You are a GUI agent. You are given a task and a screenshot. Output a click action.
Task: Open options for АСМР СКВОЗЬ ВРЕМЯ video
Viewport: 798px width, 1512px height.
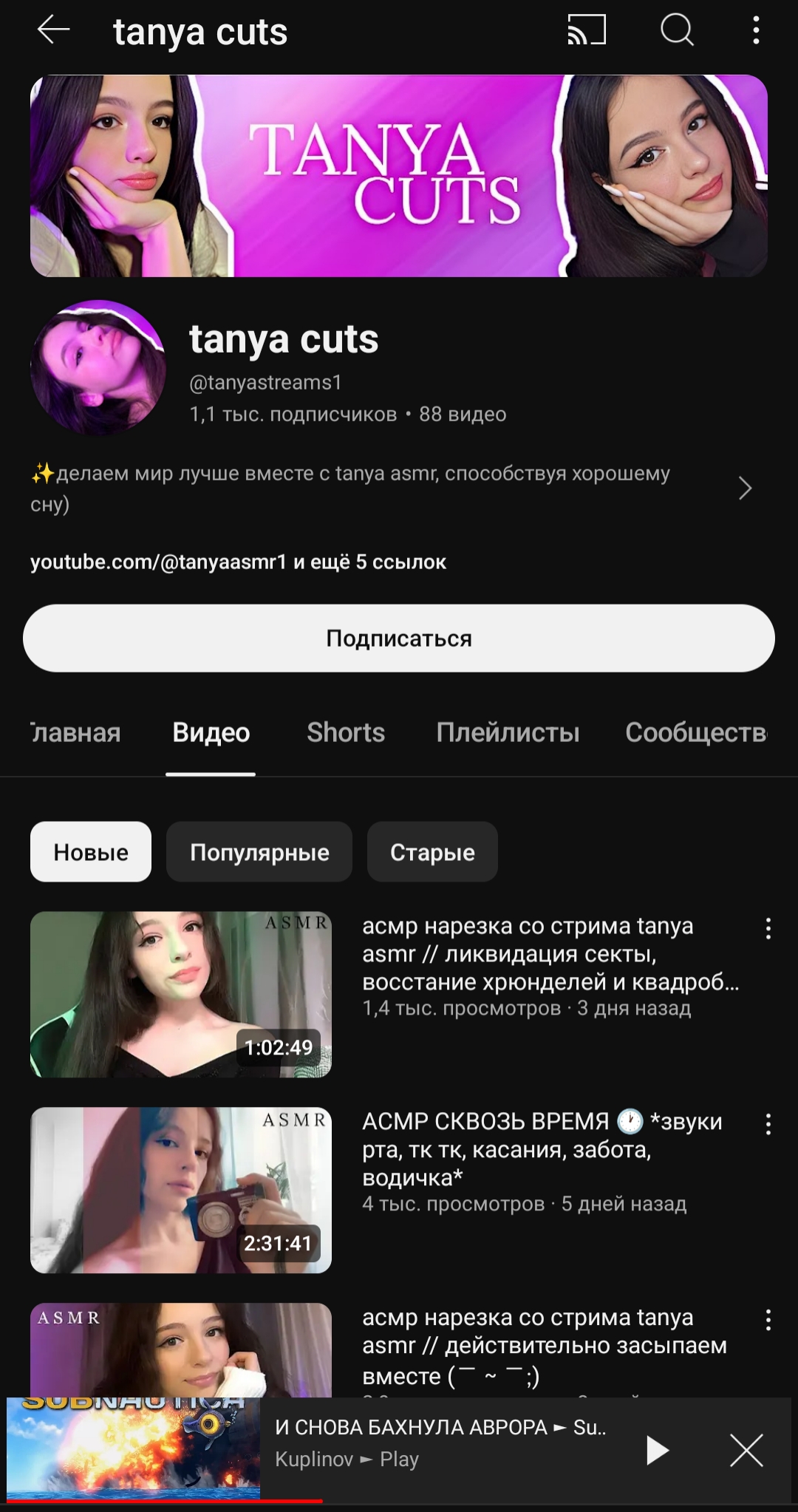tap(768, 1125)
